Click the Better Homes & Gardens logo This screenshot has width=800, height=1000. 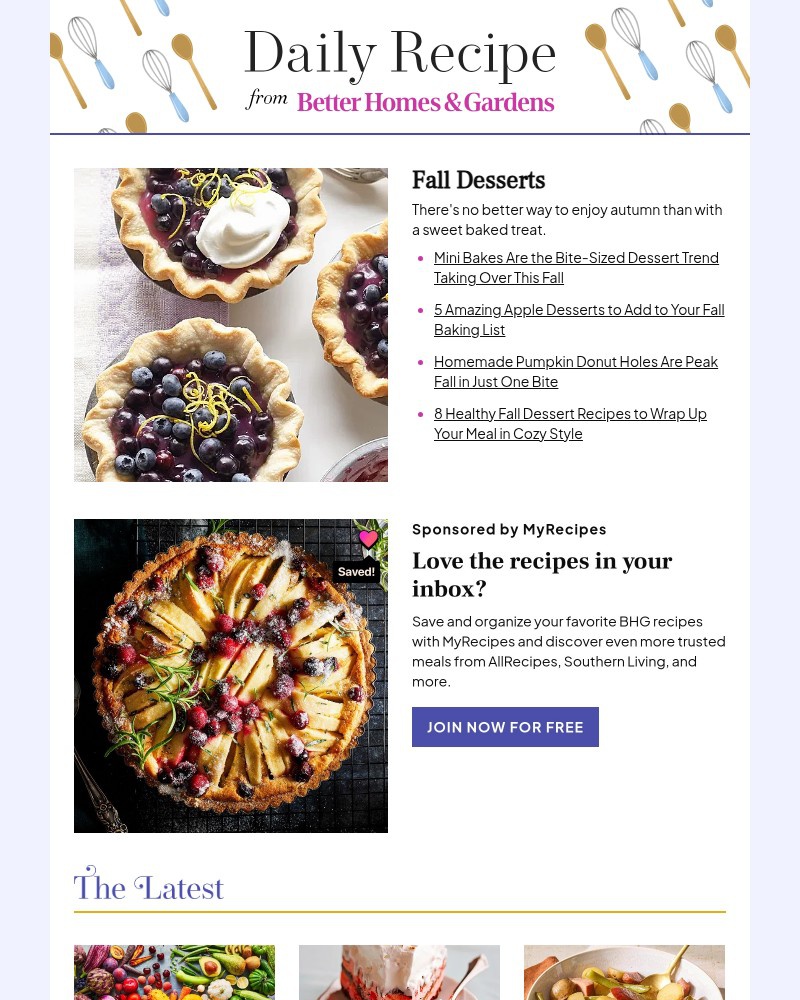click(x=425, y=102)
